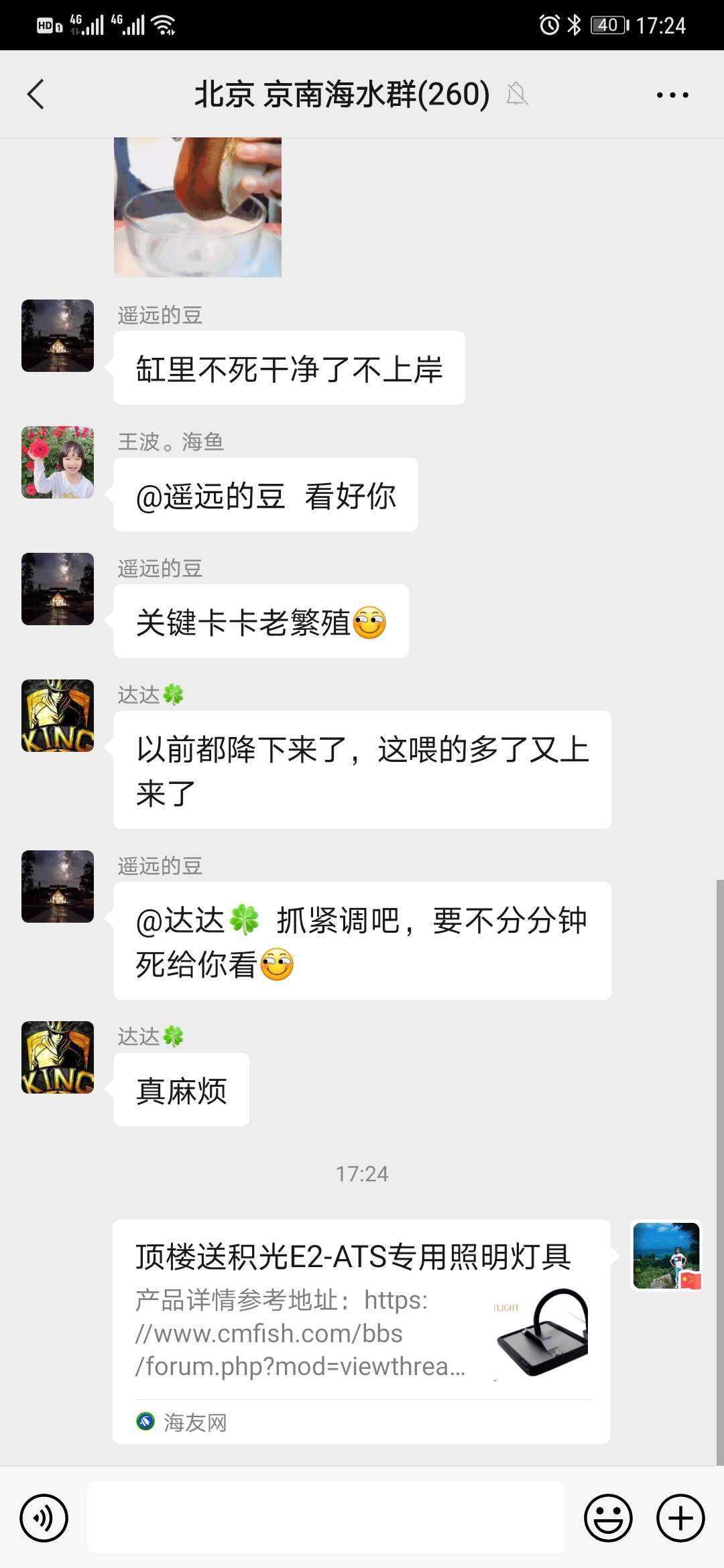Open the avatar beside the 真麻烦 message
The height and width of the screenshot is (1568, 724).
[58, 1057]
